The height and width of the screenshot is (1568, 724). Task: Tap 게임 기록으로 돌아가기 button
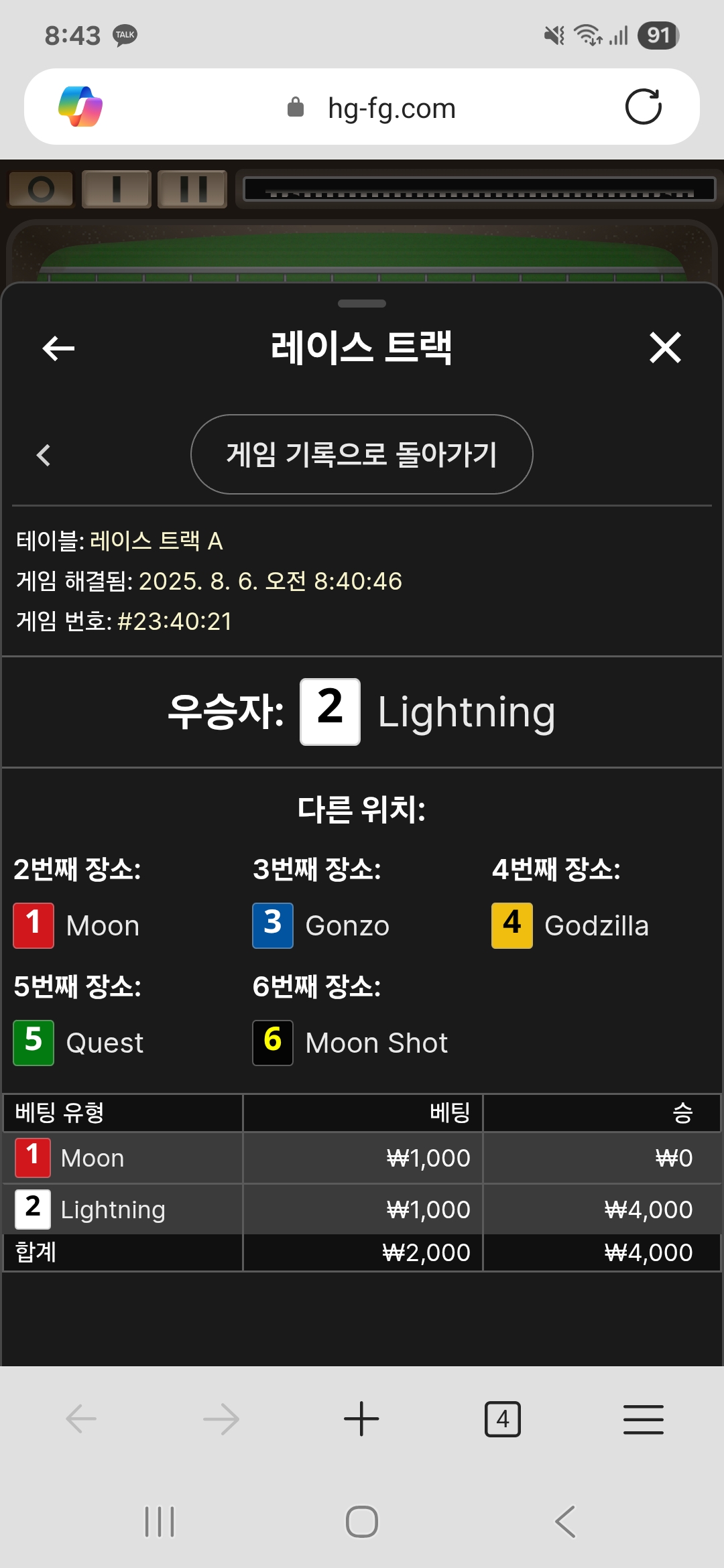[x=362, y=454]
